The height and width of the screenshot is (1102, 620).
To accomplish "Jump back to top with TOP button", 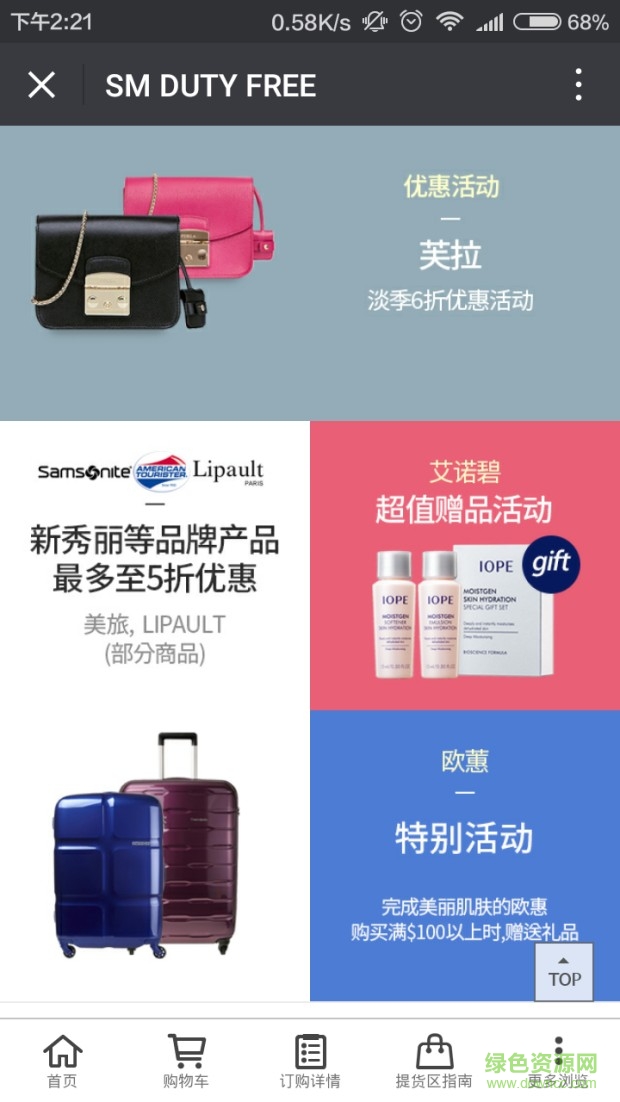I will point(563,971).
